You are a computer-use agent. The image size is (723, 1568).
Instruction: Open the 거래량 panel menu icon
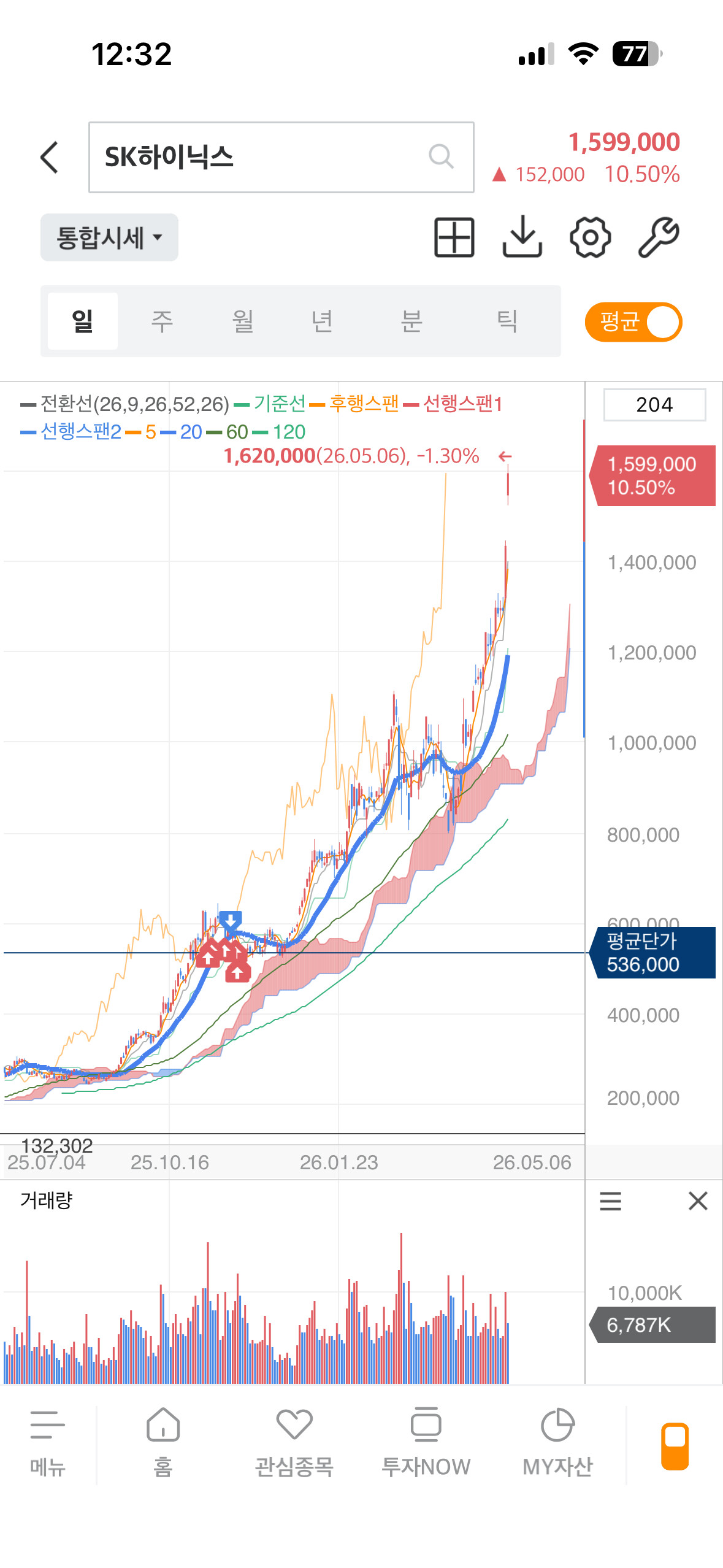[610, 1201]
